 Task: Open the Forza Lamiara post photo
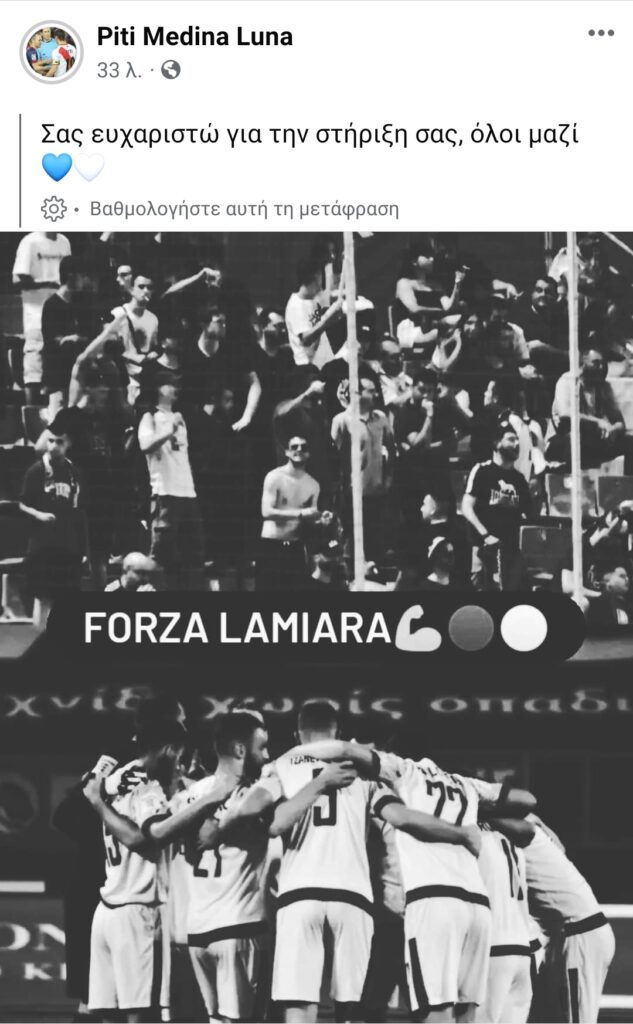(316, 626)
